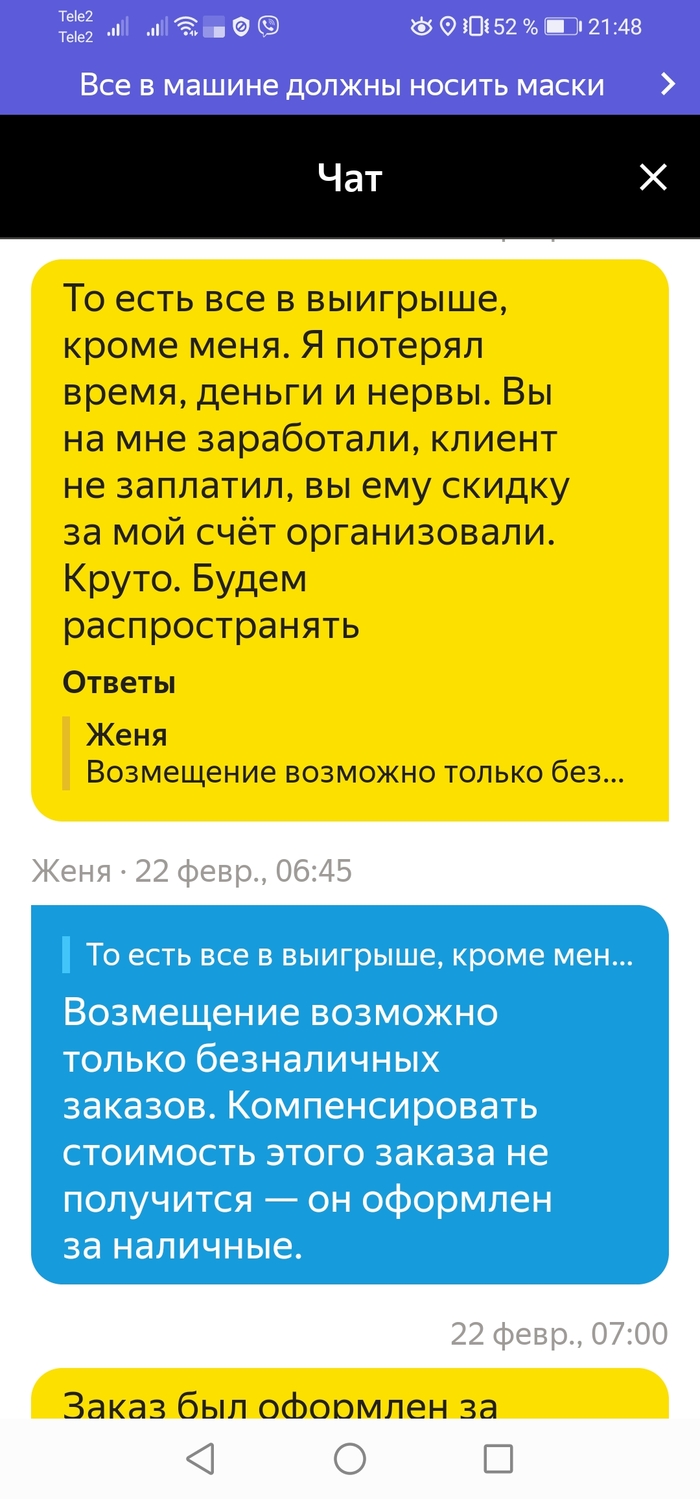
Task: Close the chat with the X button
Action: (653, 178)
